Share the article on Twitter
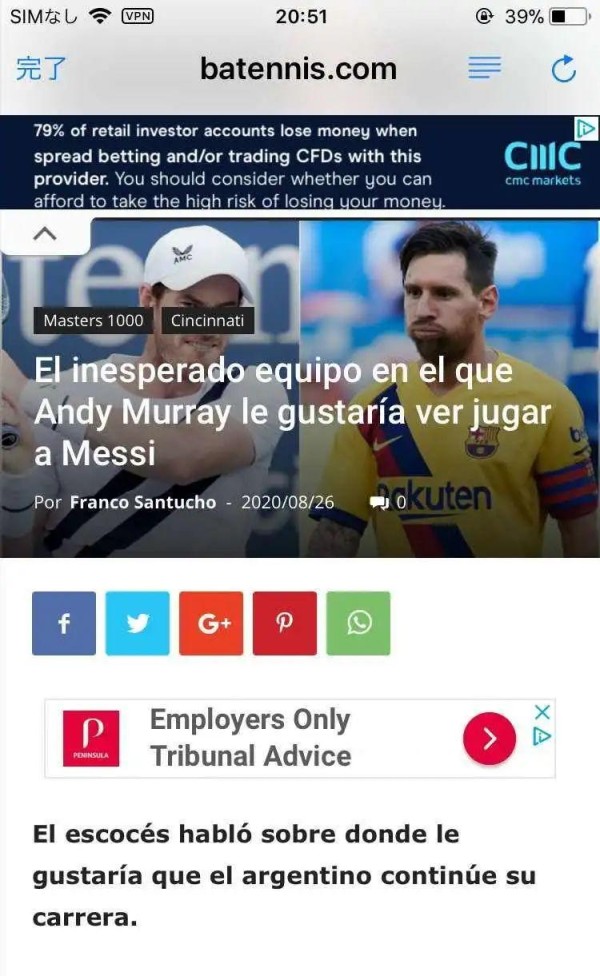 point(138,623)
